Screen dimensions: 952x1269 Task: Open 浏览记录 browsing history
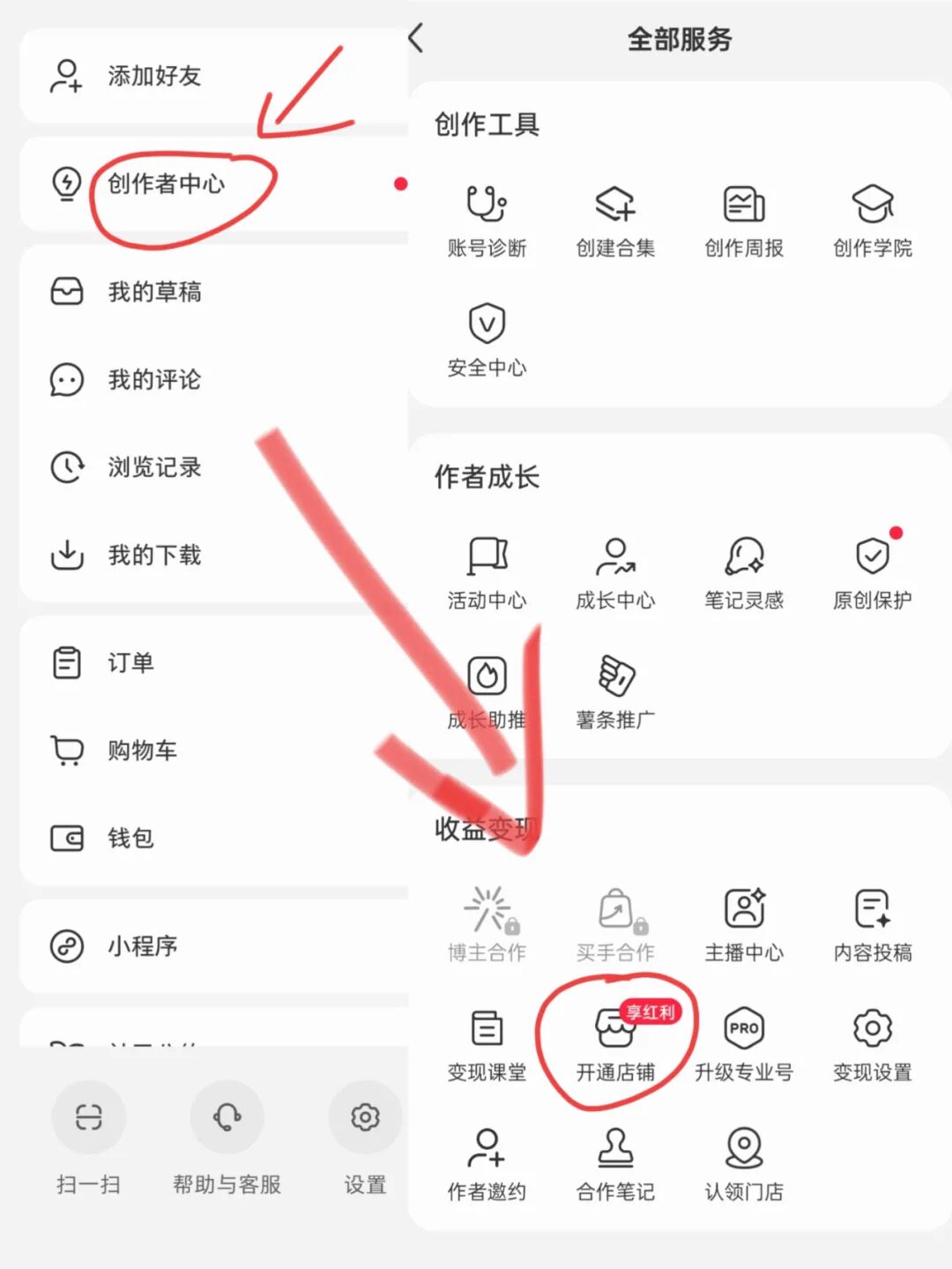154,468
